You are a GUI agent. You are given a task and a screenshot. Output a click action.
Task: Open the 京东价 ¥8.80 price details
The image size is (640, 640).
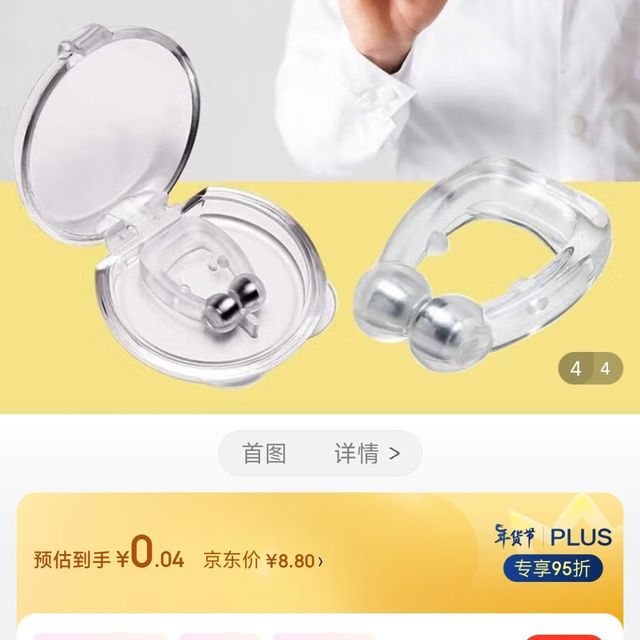click(x=263, y=560)
